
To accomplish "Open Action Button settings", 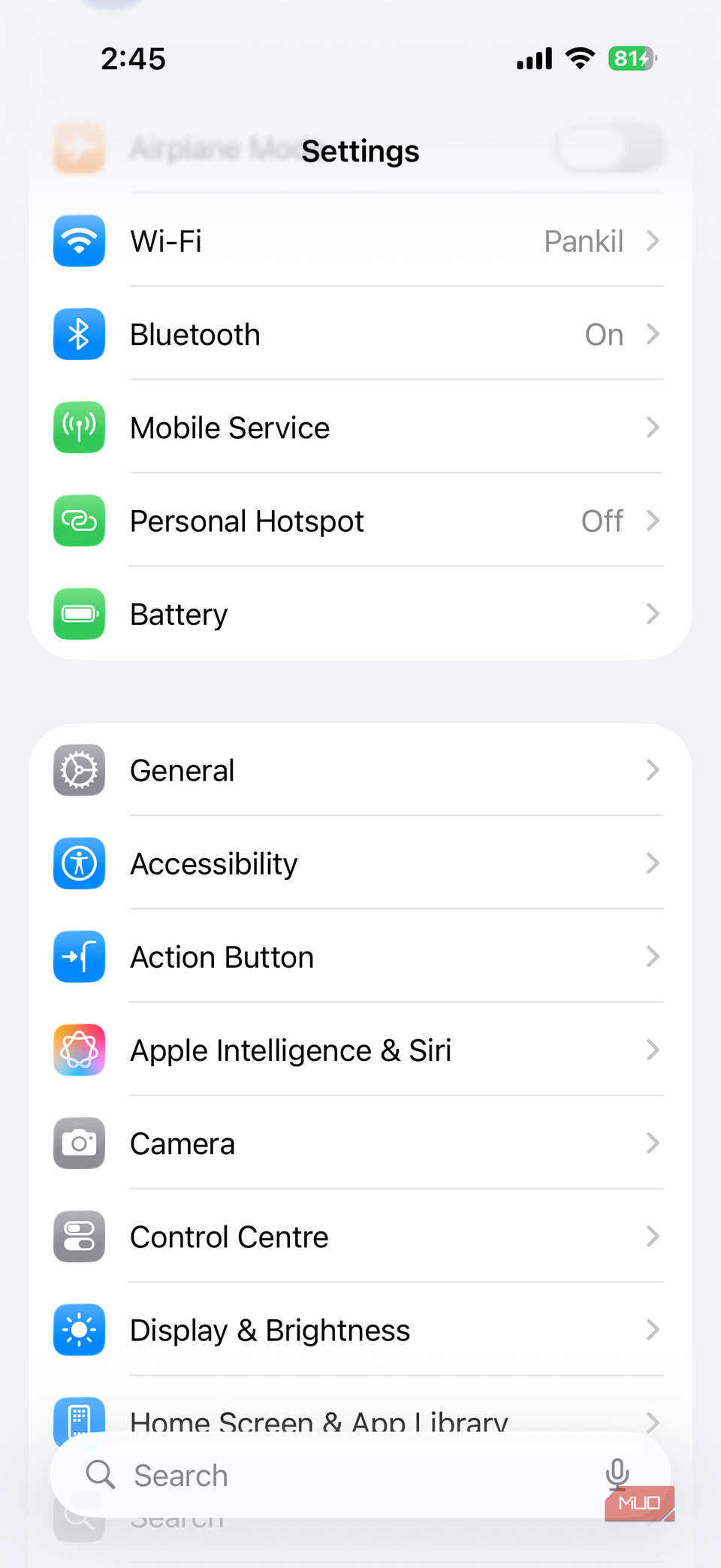I will (x=359, y=956).
